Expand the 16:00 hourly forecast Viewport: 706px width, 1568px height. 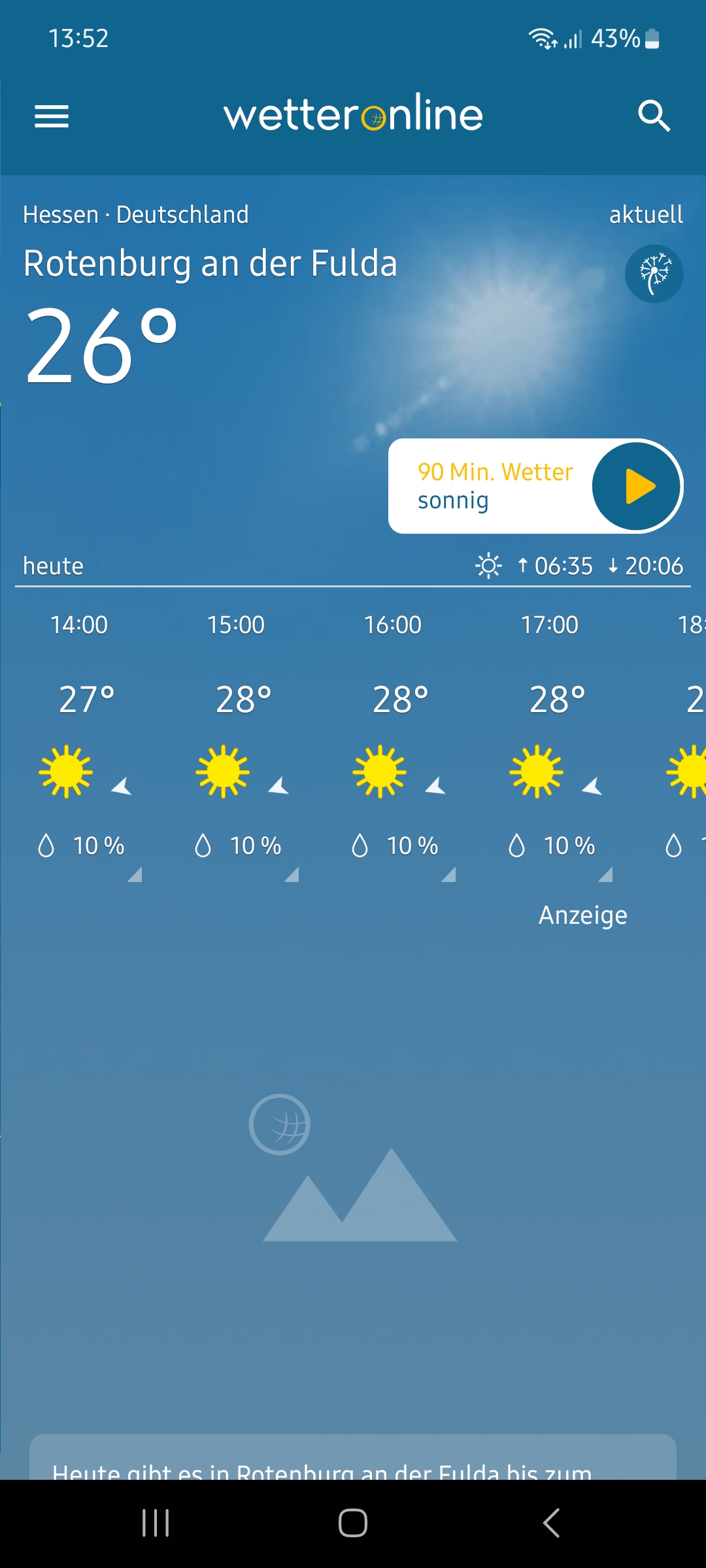coord(400,747)
